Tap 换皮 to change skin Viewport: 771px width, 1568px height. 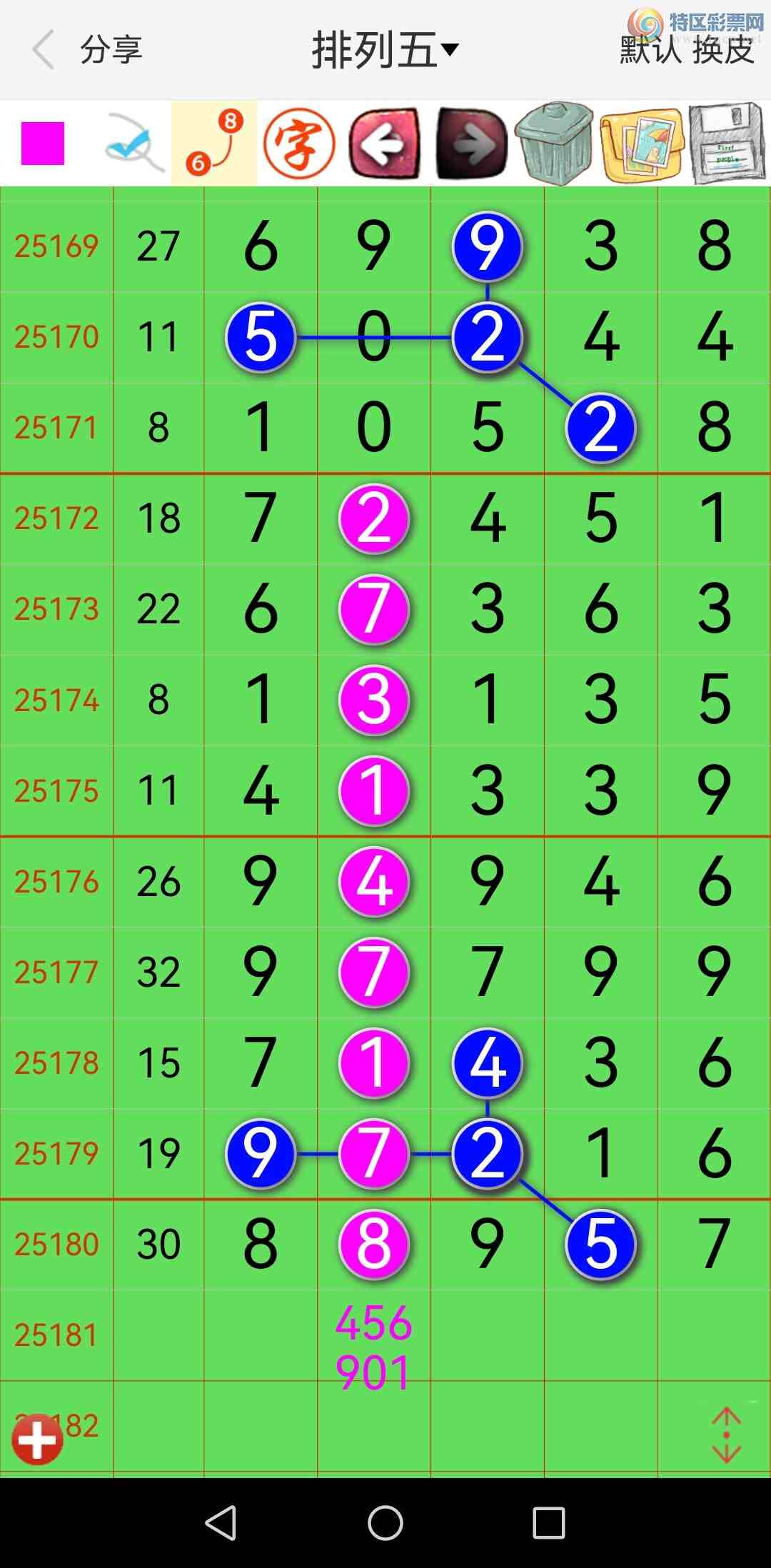pyautogui.click(x=724, y=51)
